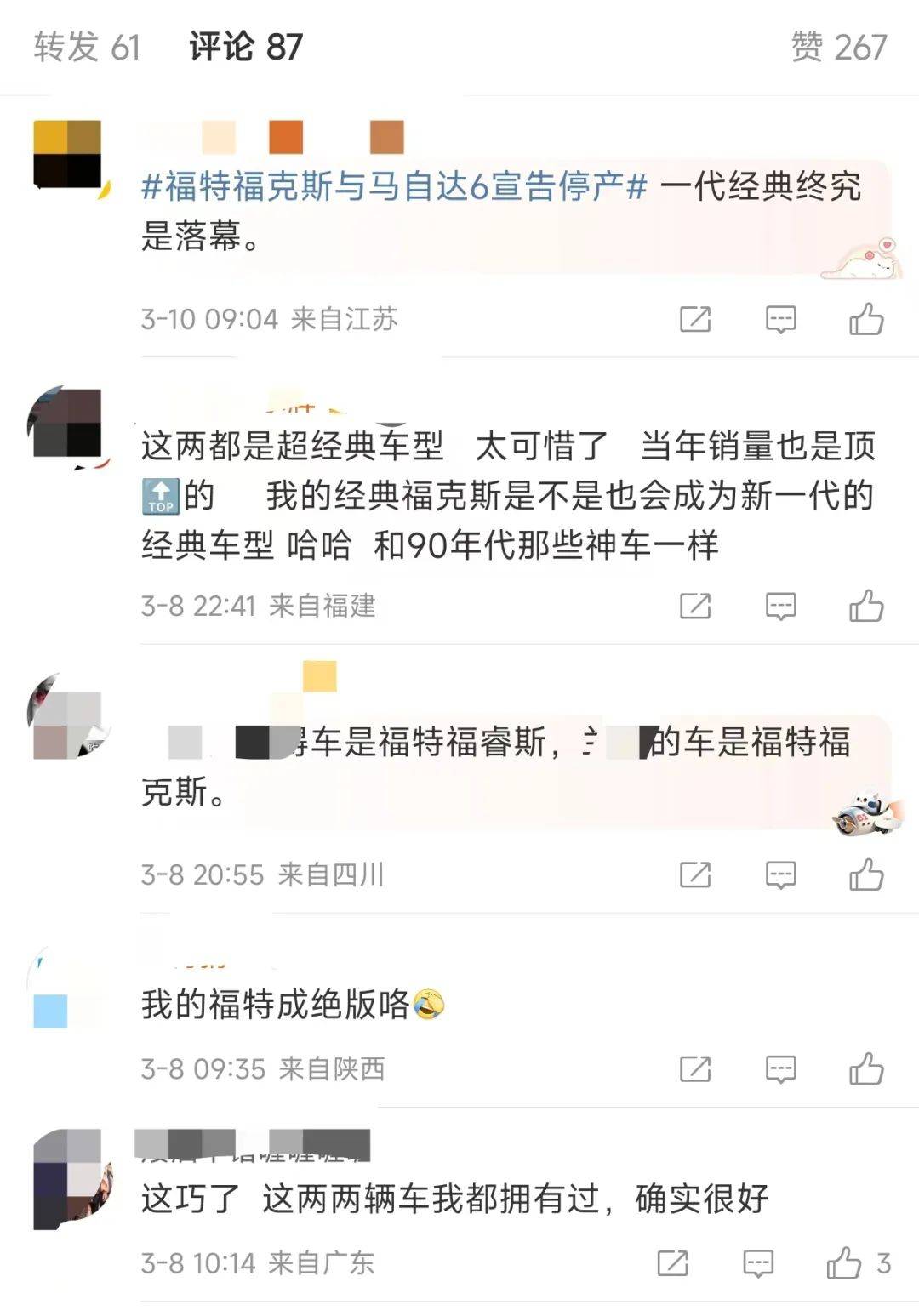Switch to the 转发 61 tab
Viewport: 919px width, 1316px height.
click(x=87, y=47)
